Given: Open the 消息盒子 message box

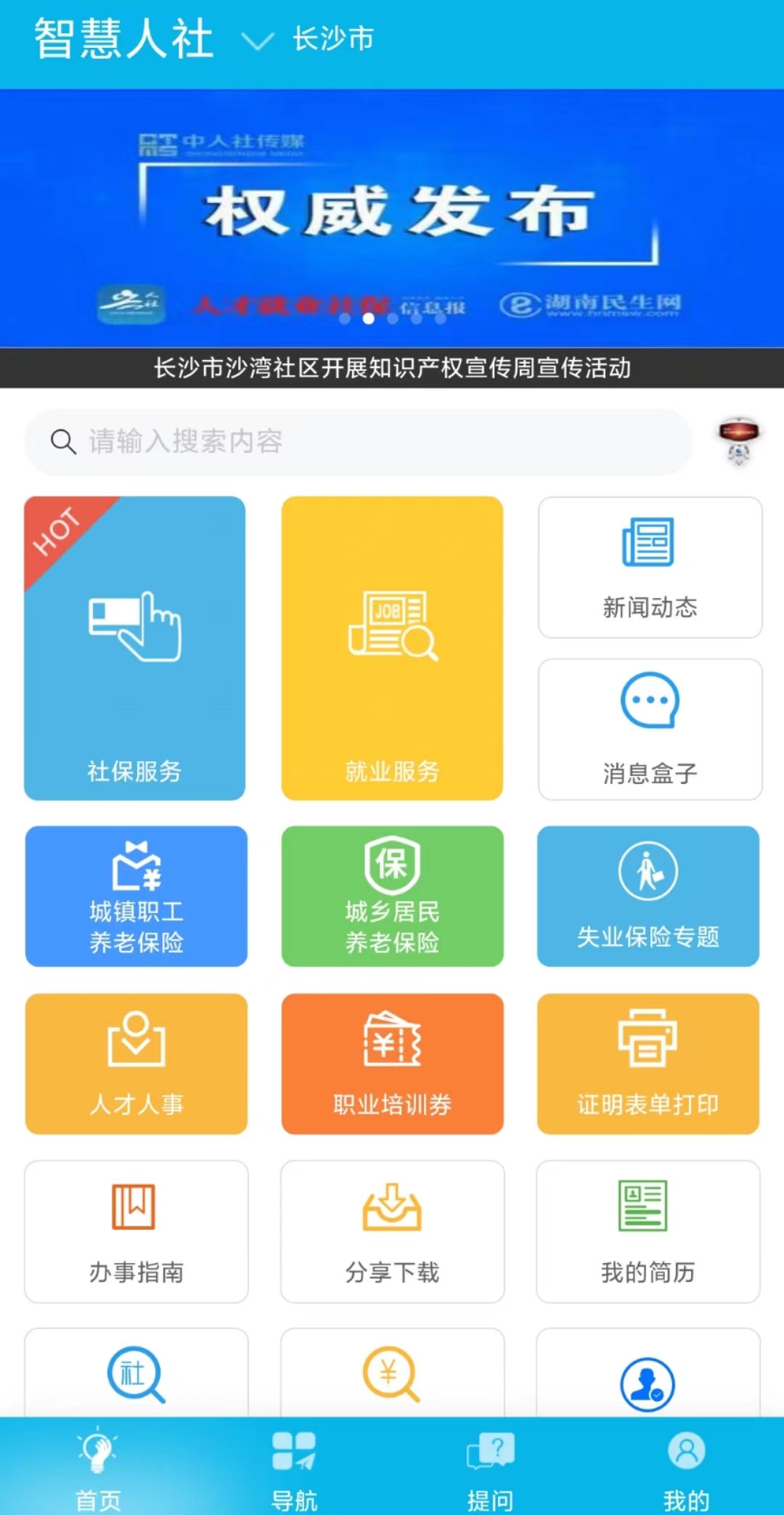Looking at the screenshot, I should point(650,730).
